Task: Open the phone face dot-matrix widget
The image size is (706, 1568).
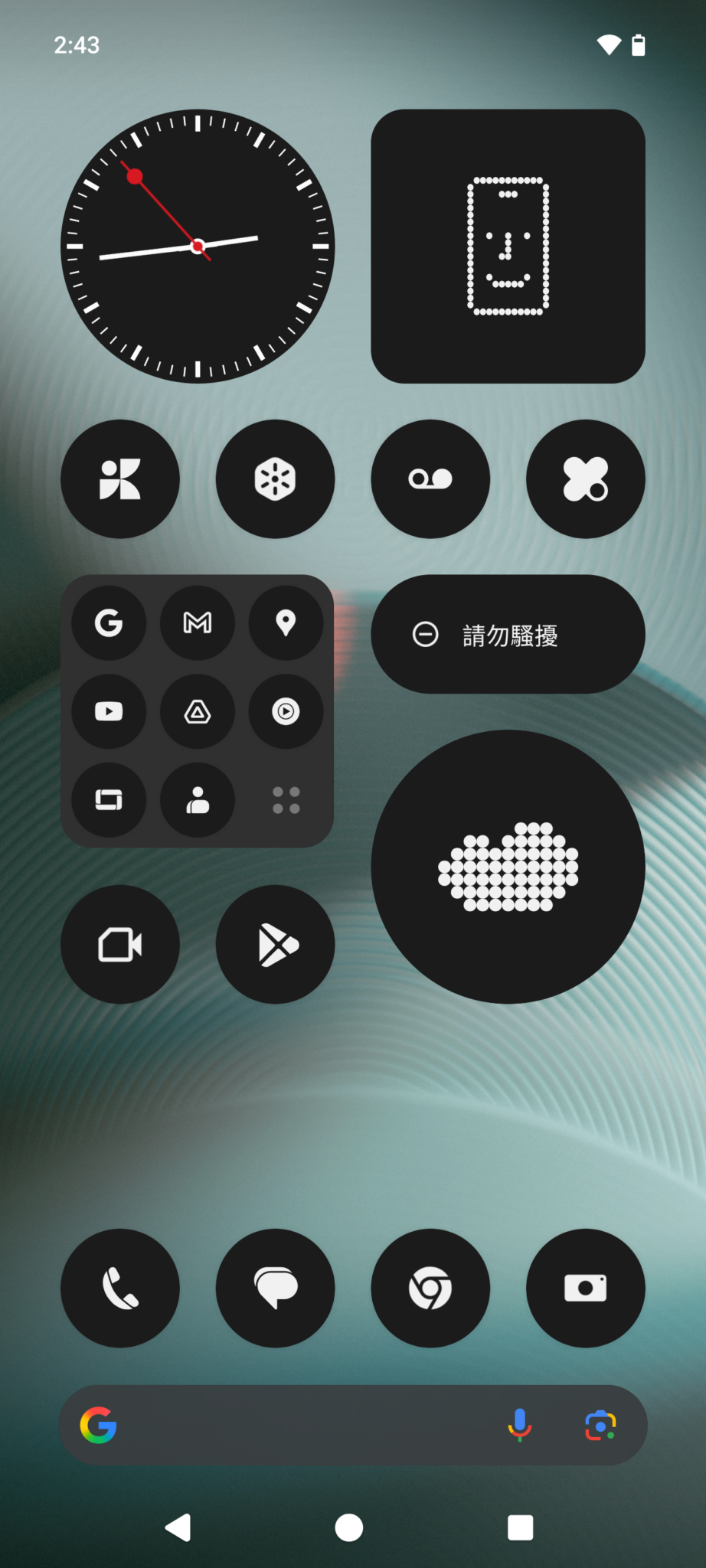Action: (x=508, y=246)
